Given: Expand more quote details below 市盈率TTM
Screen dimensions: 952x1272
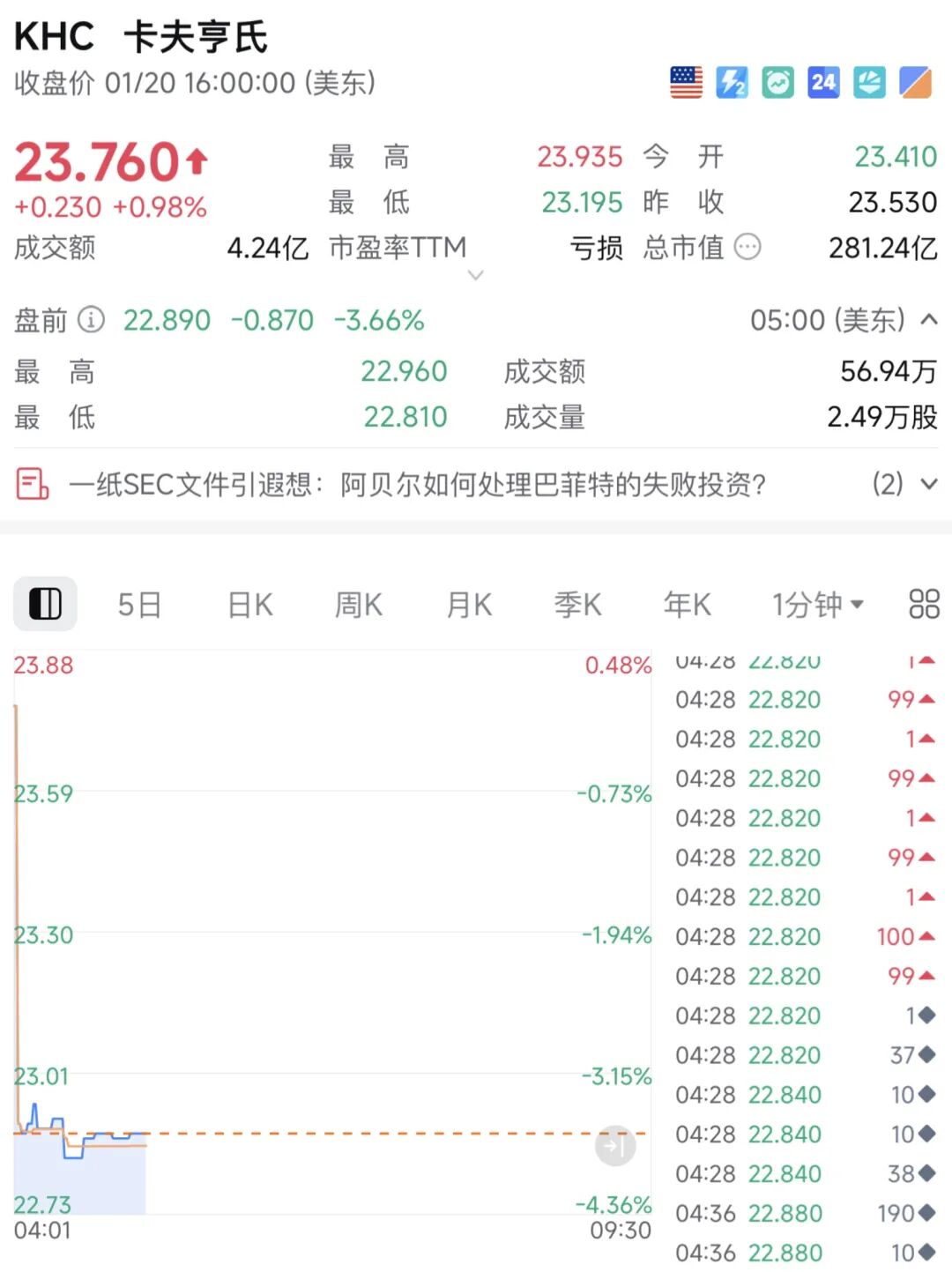Looking at the screenshot, I should coord(475,276).
